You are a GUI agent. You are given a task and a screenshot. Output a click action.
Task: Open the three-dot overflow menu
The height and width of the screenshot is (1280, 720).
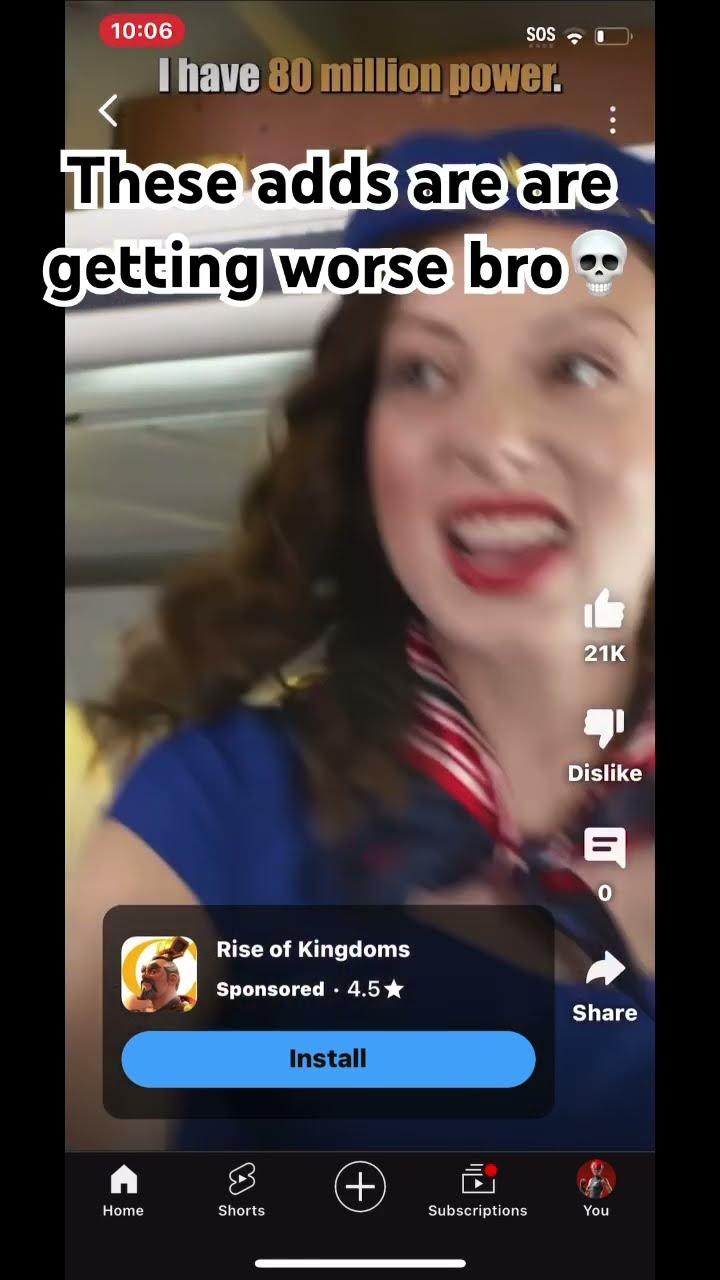[612, 121]
